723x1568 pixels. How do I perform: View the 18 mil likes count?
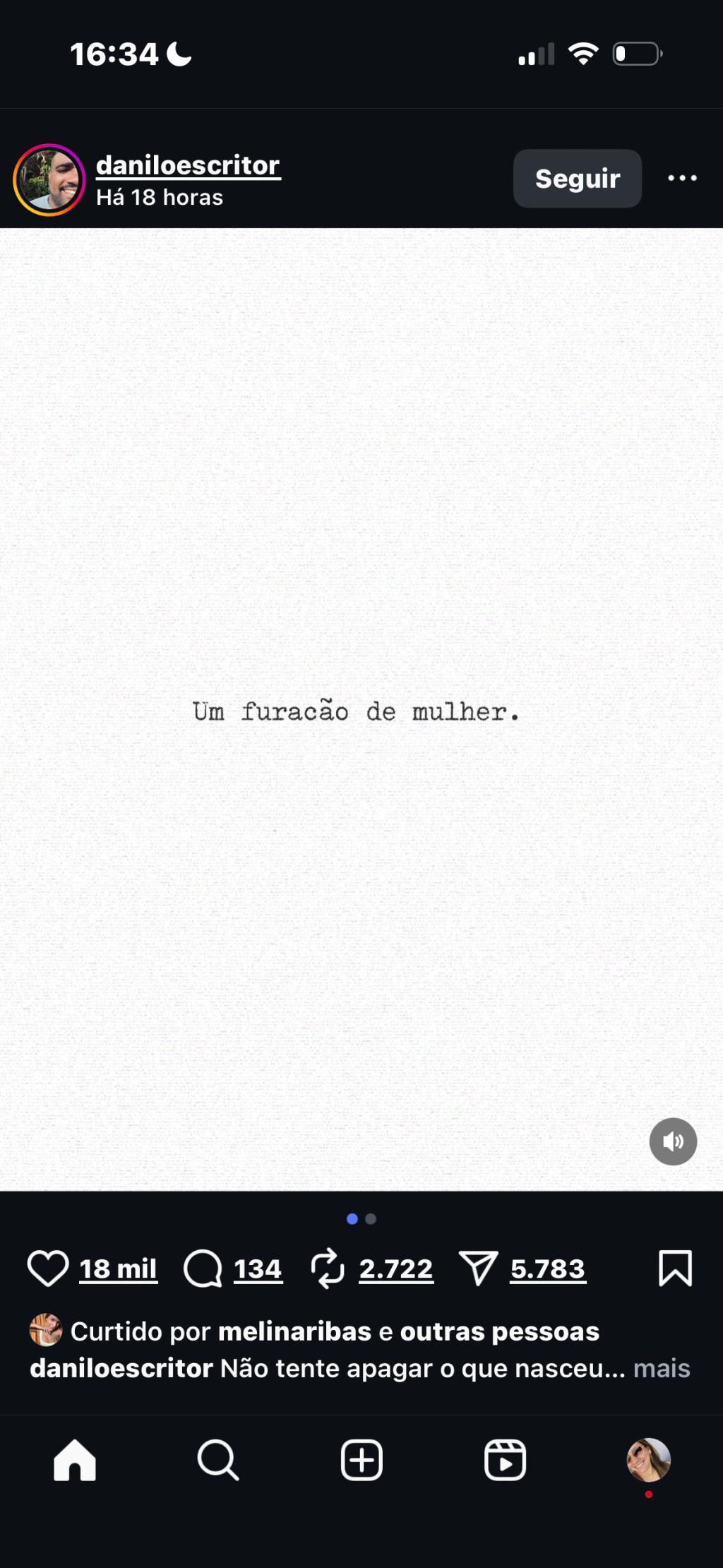point(118,1269)
